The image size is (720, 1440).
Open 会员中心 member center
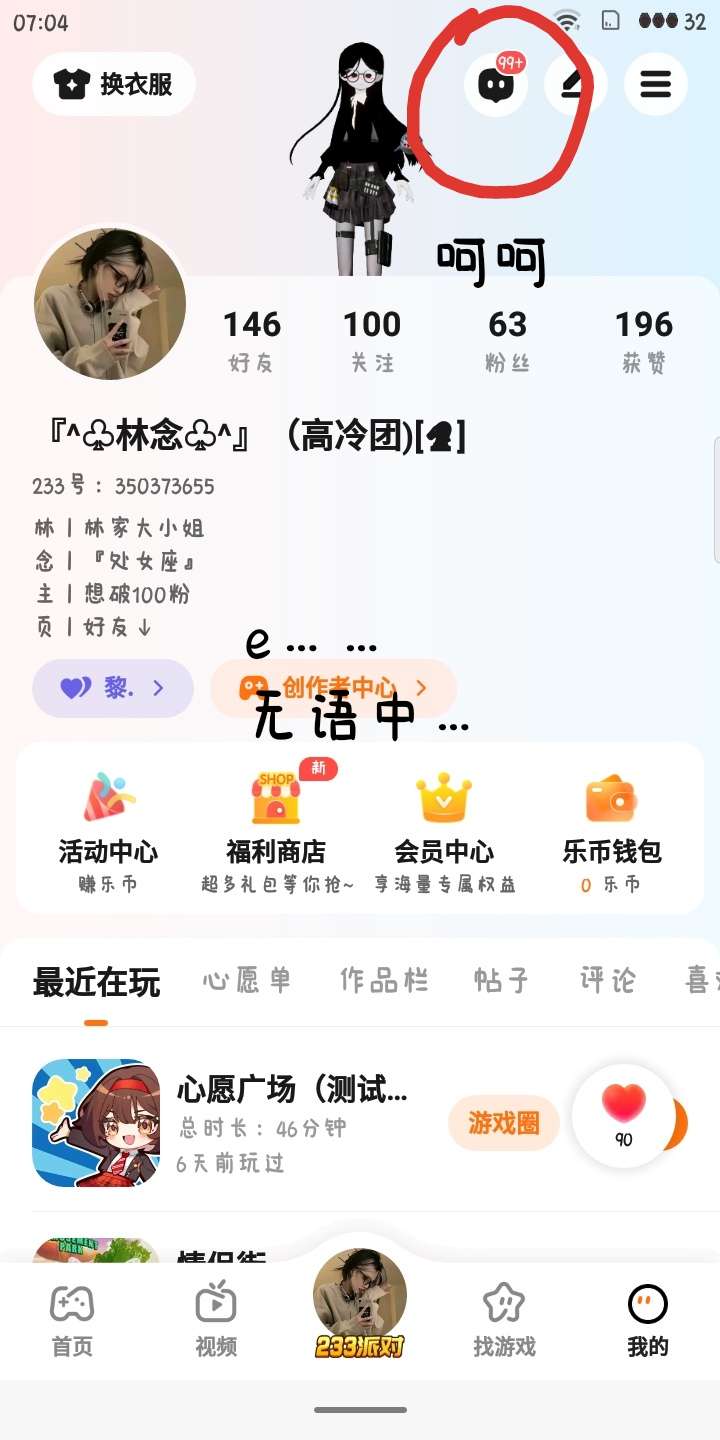[x=444, y=828]
